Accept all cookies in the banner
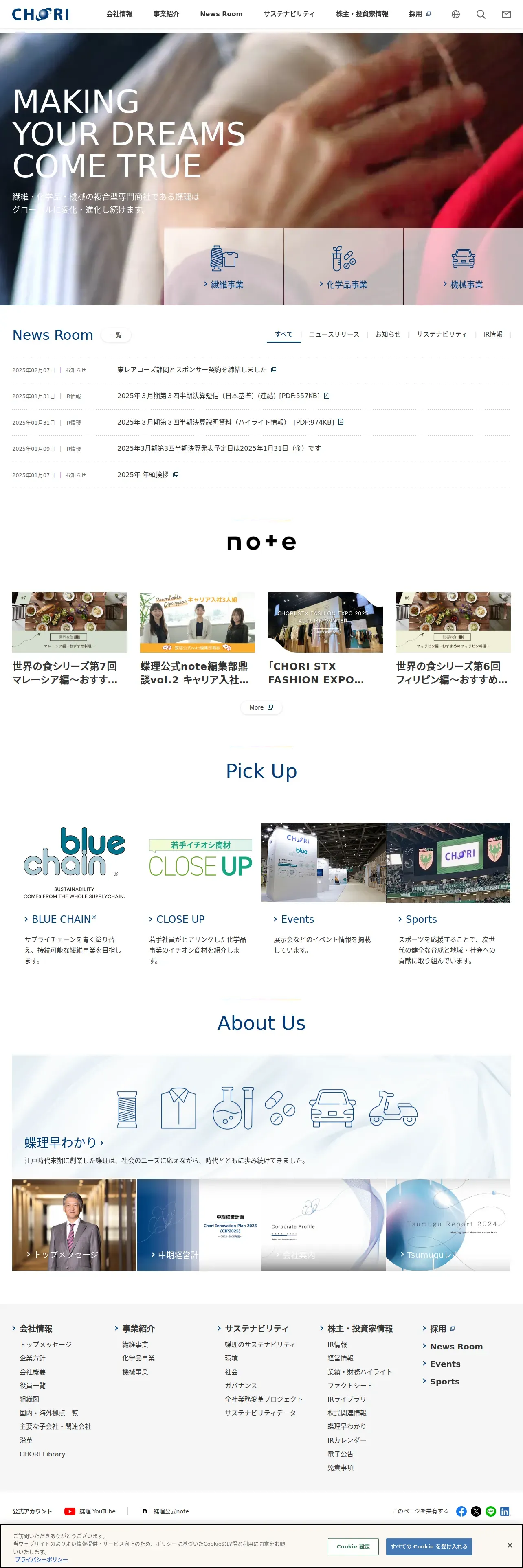This screenshot has height=1568, width=523. coord(429,1546)
